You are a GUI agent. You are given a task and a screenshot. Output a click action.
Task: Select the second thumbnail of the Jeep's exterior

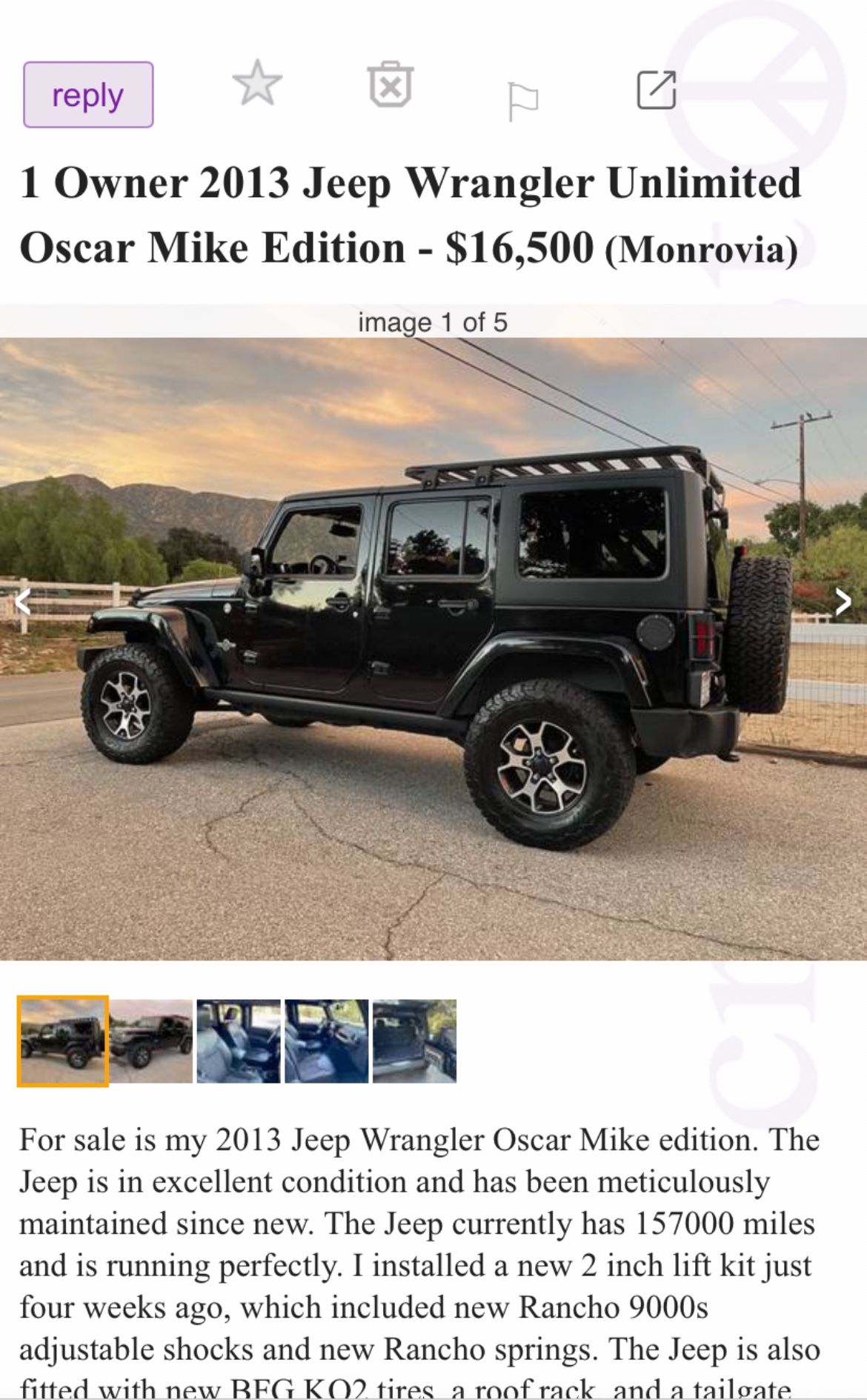pos(151,1041)
